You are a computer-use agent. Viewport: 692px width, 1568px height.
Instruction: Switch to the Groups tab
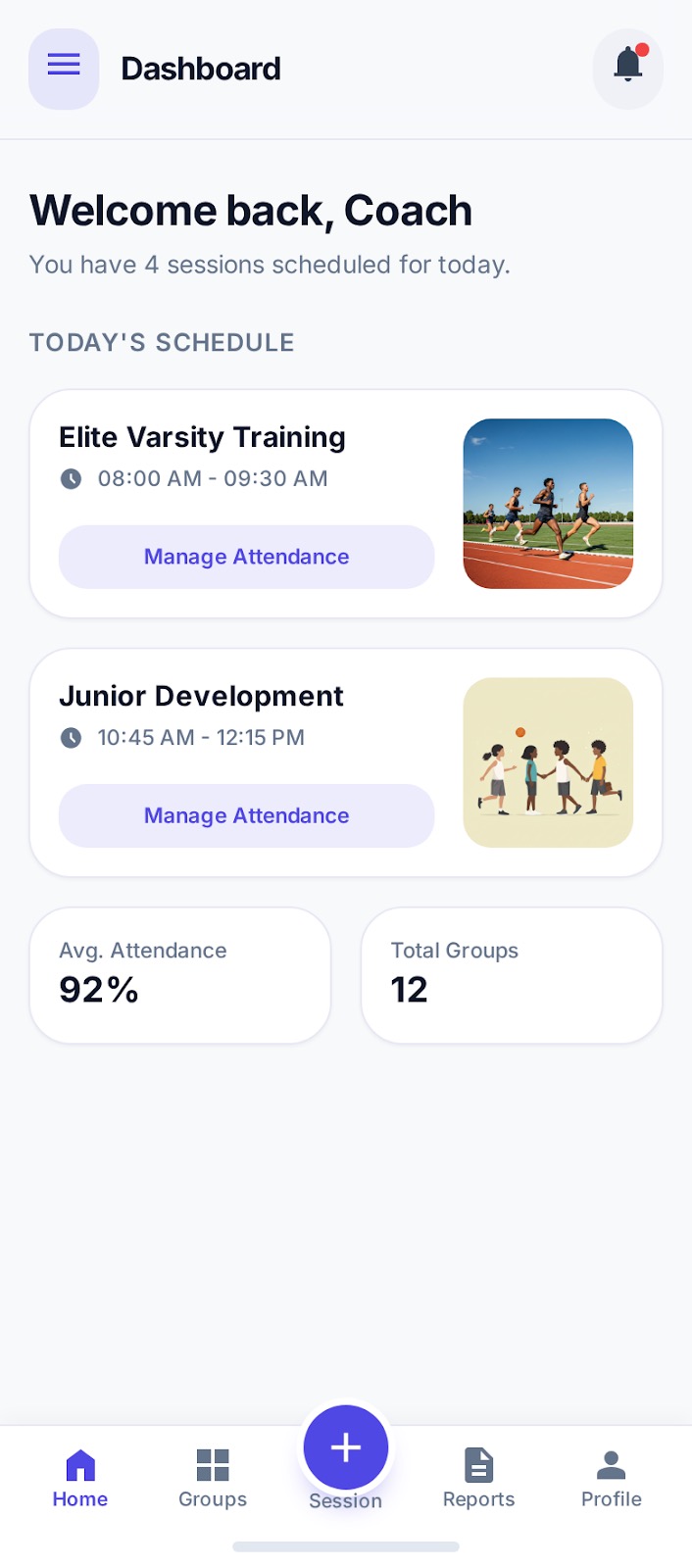(213, 1479)
